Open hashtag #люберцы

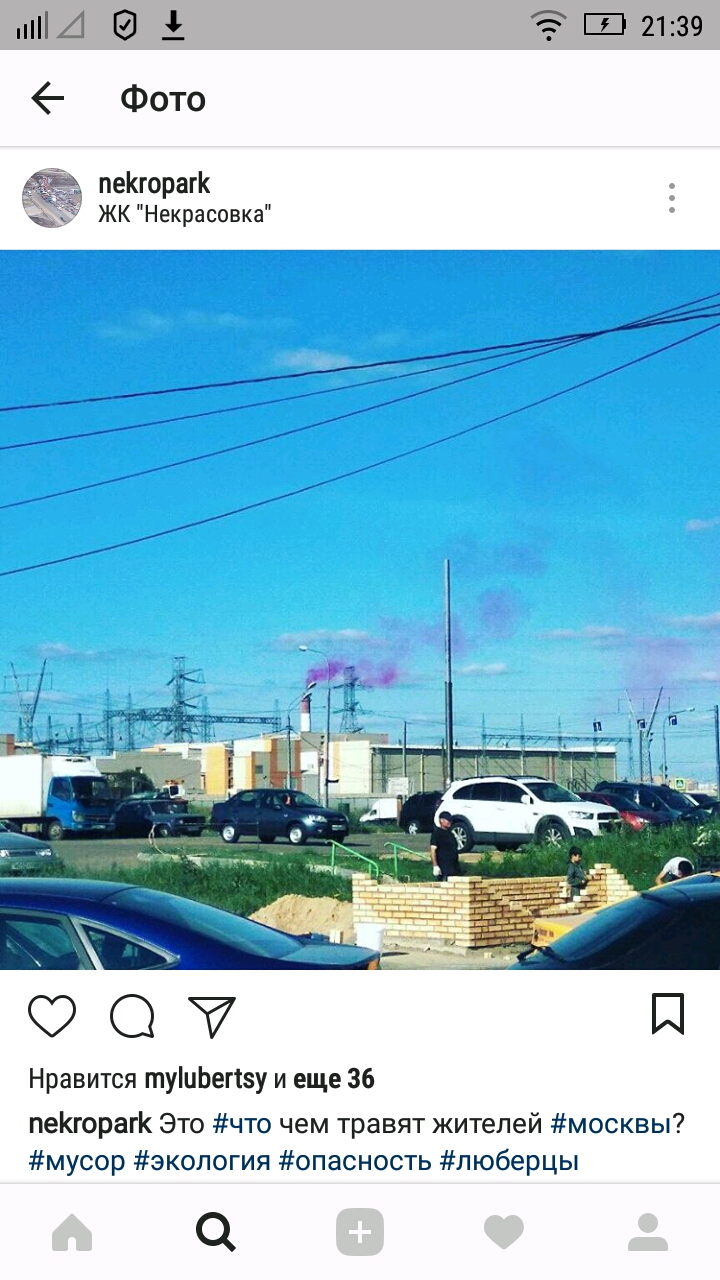pyautogui.click(x=509, y=1161)
